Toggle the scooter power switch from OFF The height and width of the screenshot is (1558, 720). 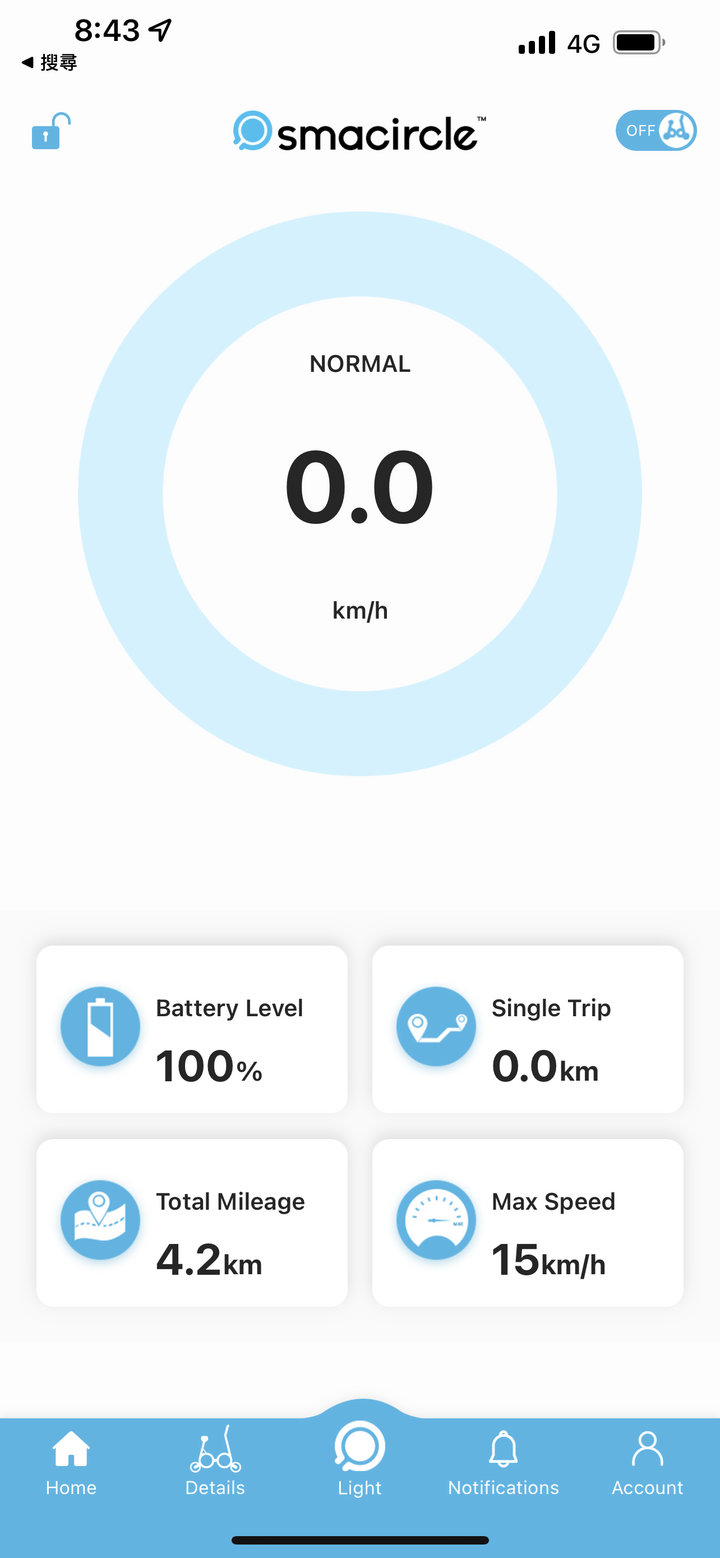[x=656, y=131]
